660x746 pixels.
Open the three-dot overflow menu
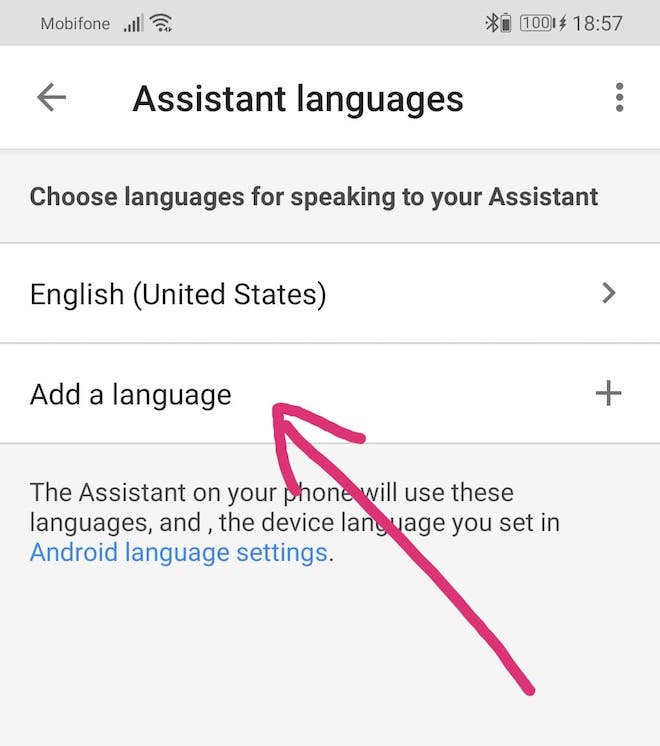(x=619, y=97)
